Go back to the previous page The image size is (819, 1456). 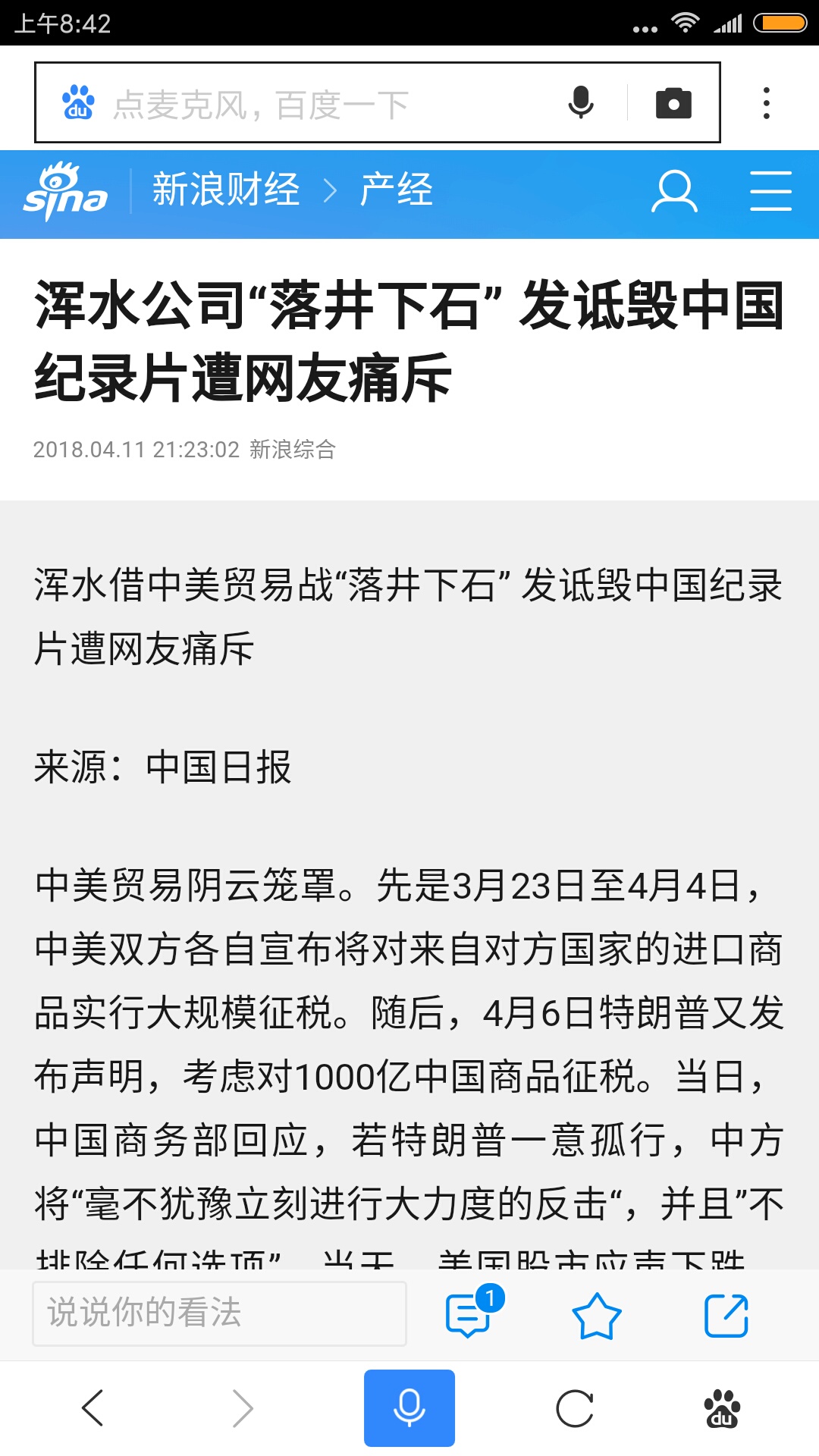(x=93, y=1408)
